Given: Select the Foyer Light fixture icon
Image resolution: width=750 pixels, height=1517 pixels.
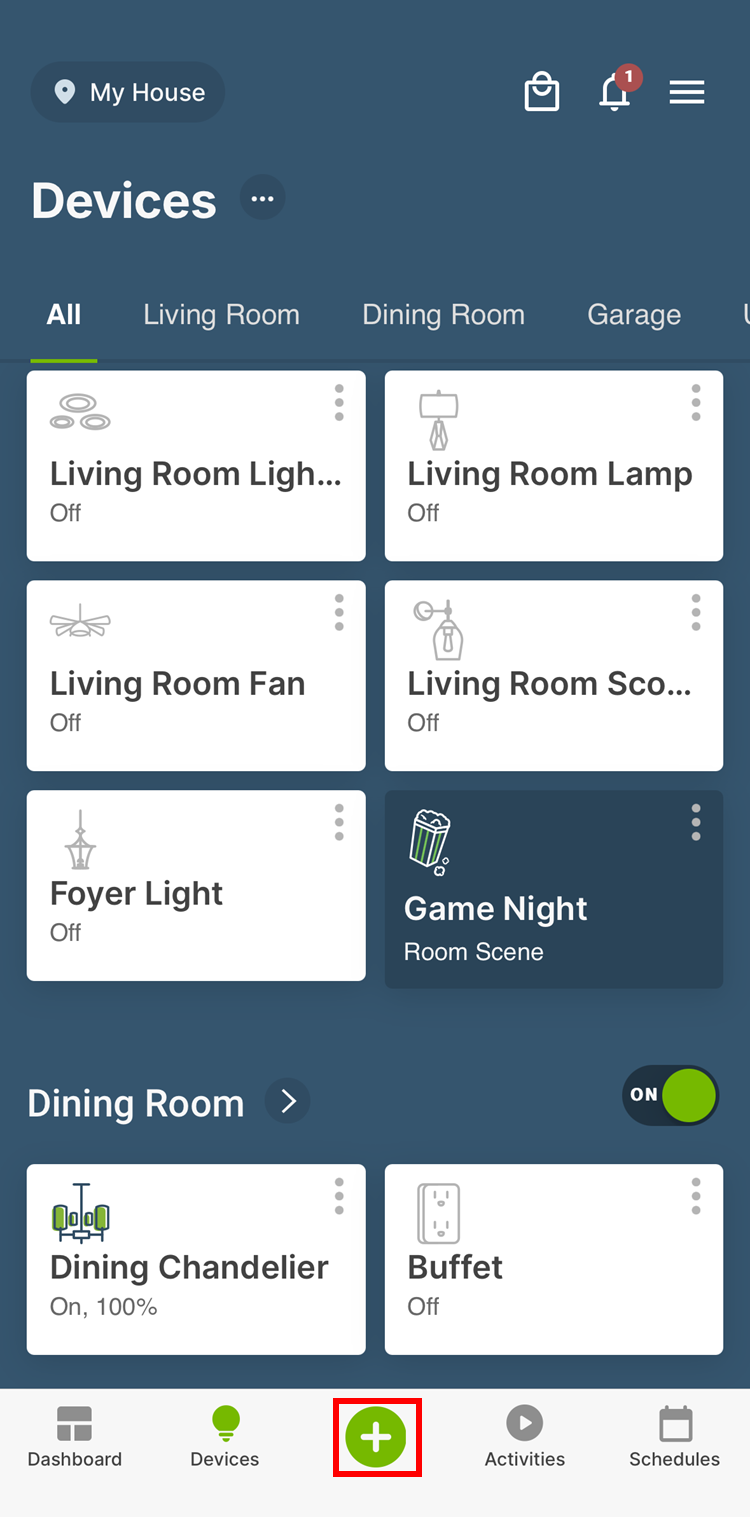Looking at the screenshot, I should (79, 841).
